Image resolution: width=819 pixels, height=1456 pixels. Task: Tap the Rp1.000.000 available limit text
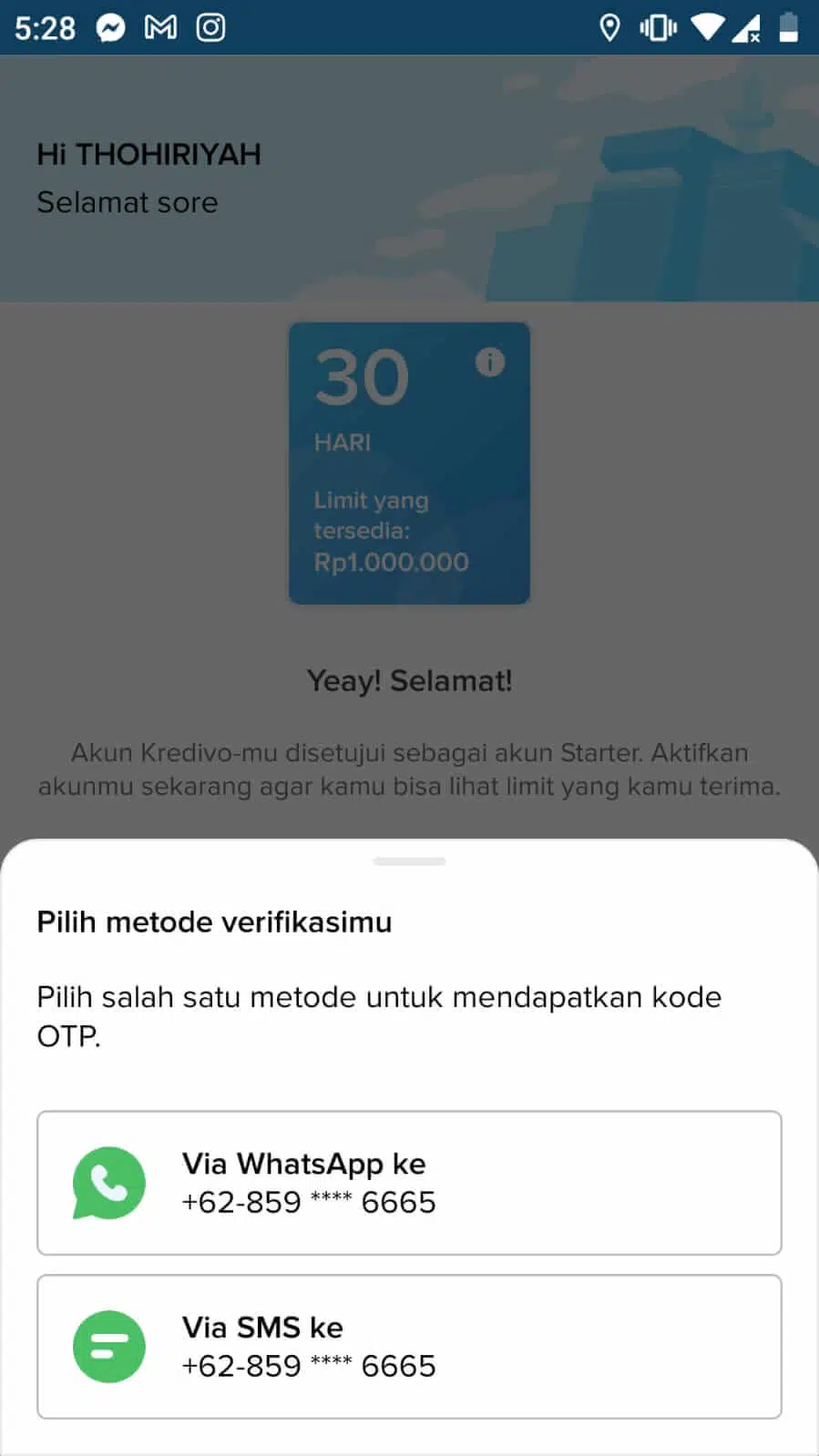390,562
